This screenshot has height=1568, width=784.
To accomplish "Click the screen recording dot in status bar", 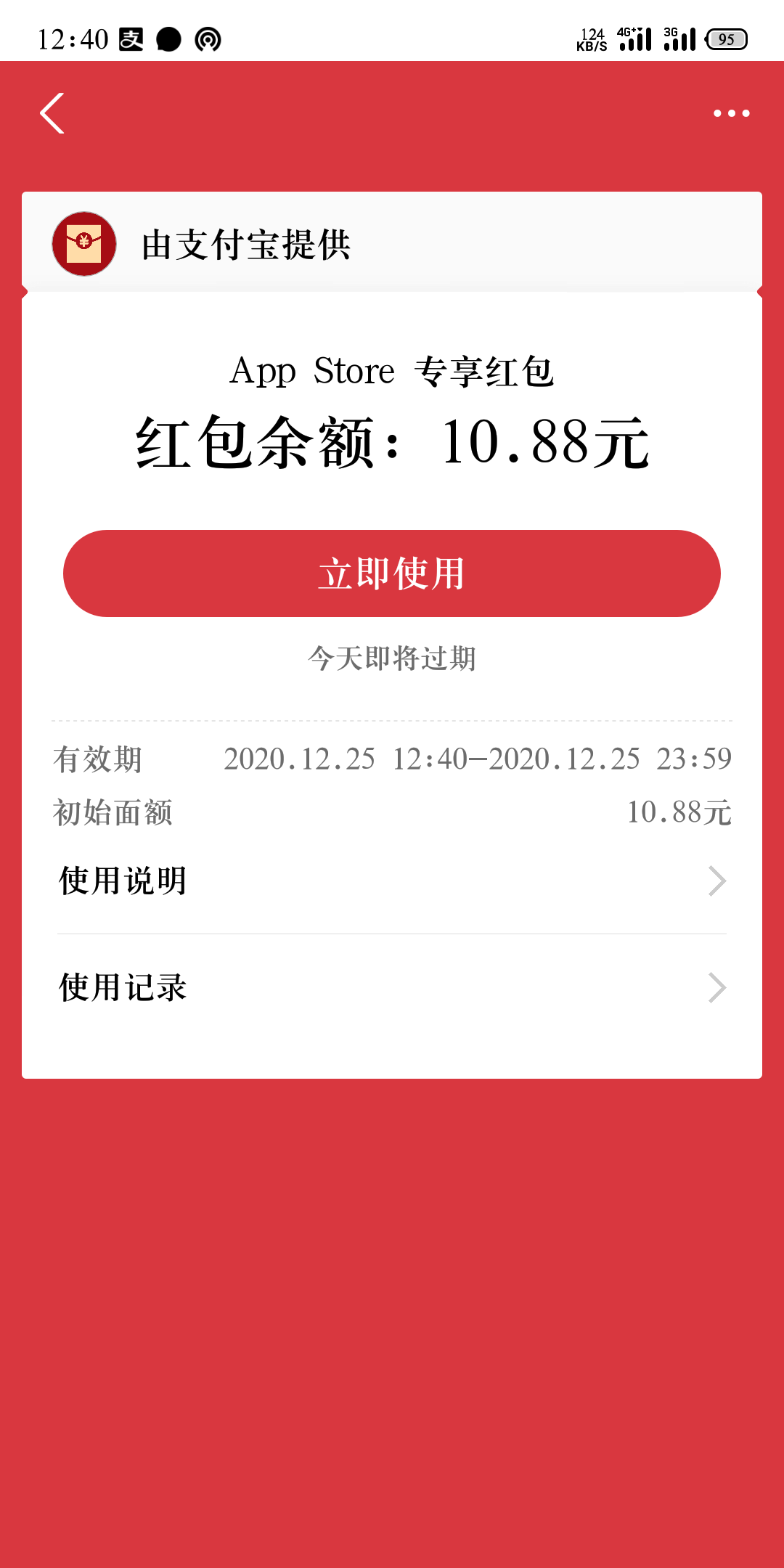I will [168, 38].
